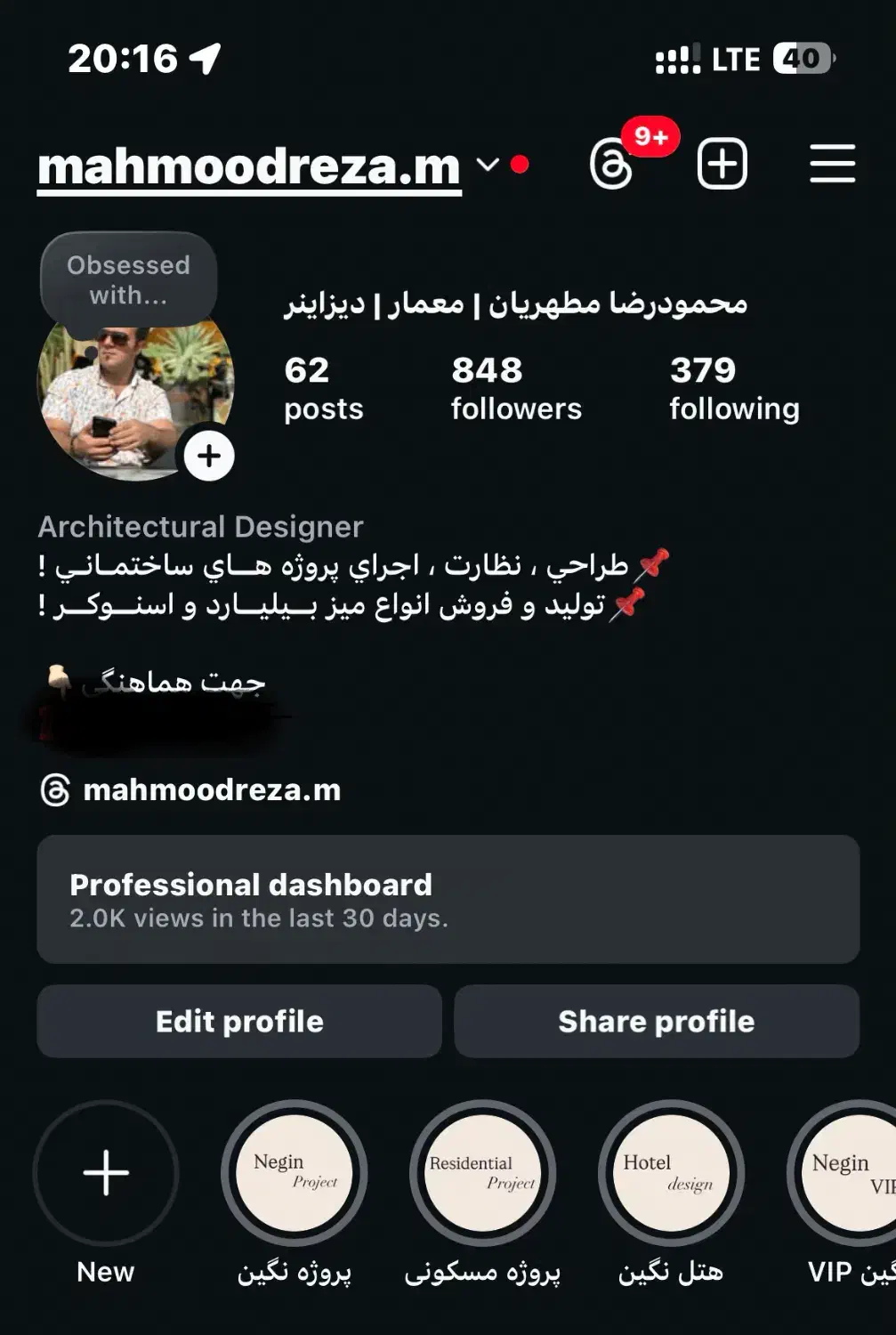
Task: Create a new post with plus icon
Action: (722, 164)
